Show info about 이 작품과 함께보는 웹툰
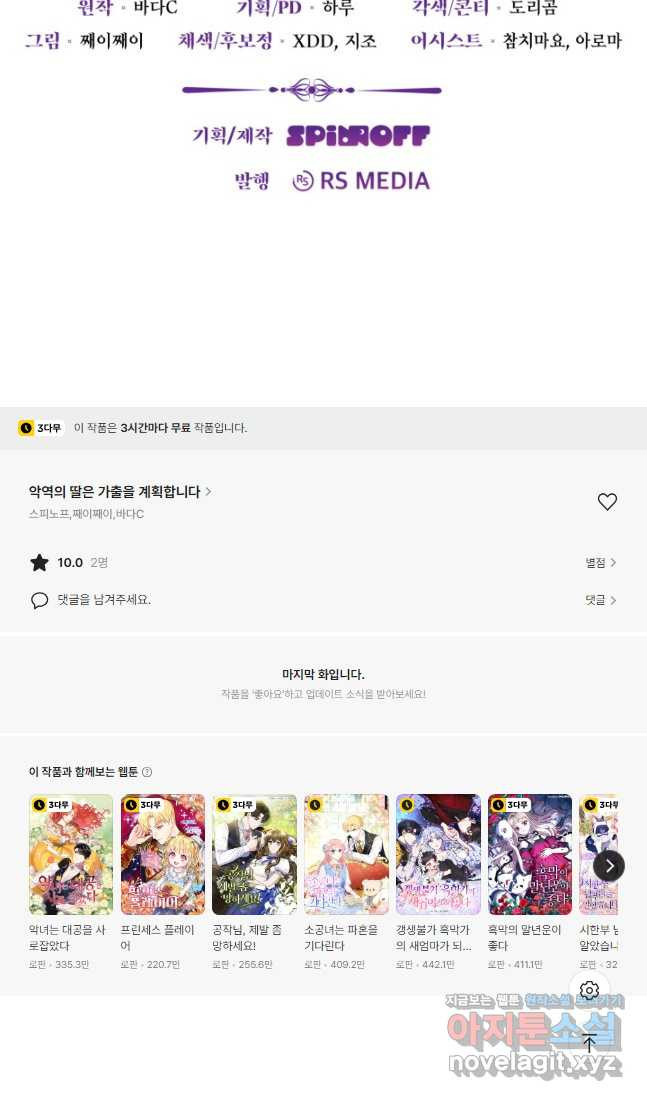 pos(147,772)
